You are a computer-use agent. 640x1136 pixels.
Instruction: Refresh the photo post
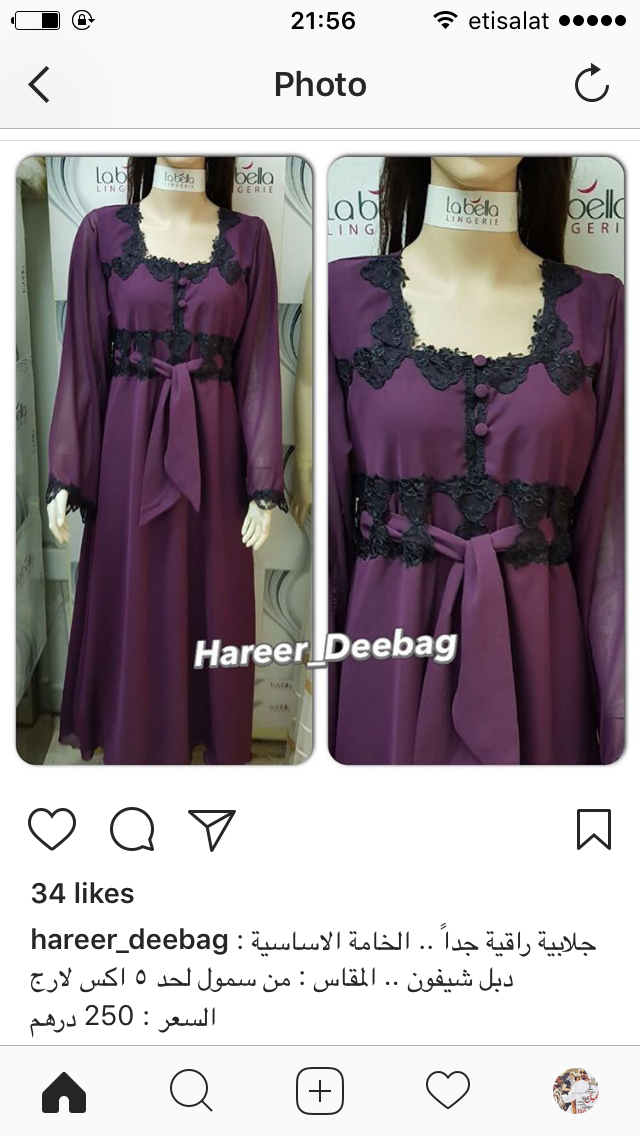[x=591, y=83]
